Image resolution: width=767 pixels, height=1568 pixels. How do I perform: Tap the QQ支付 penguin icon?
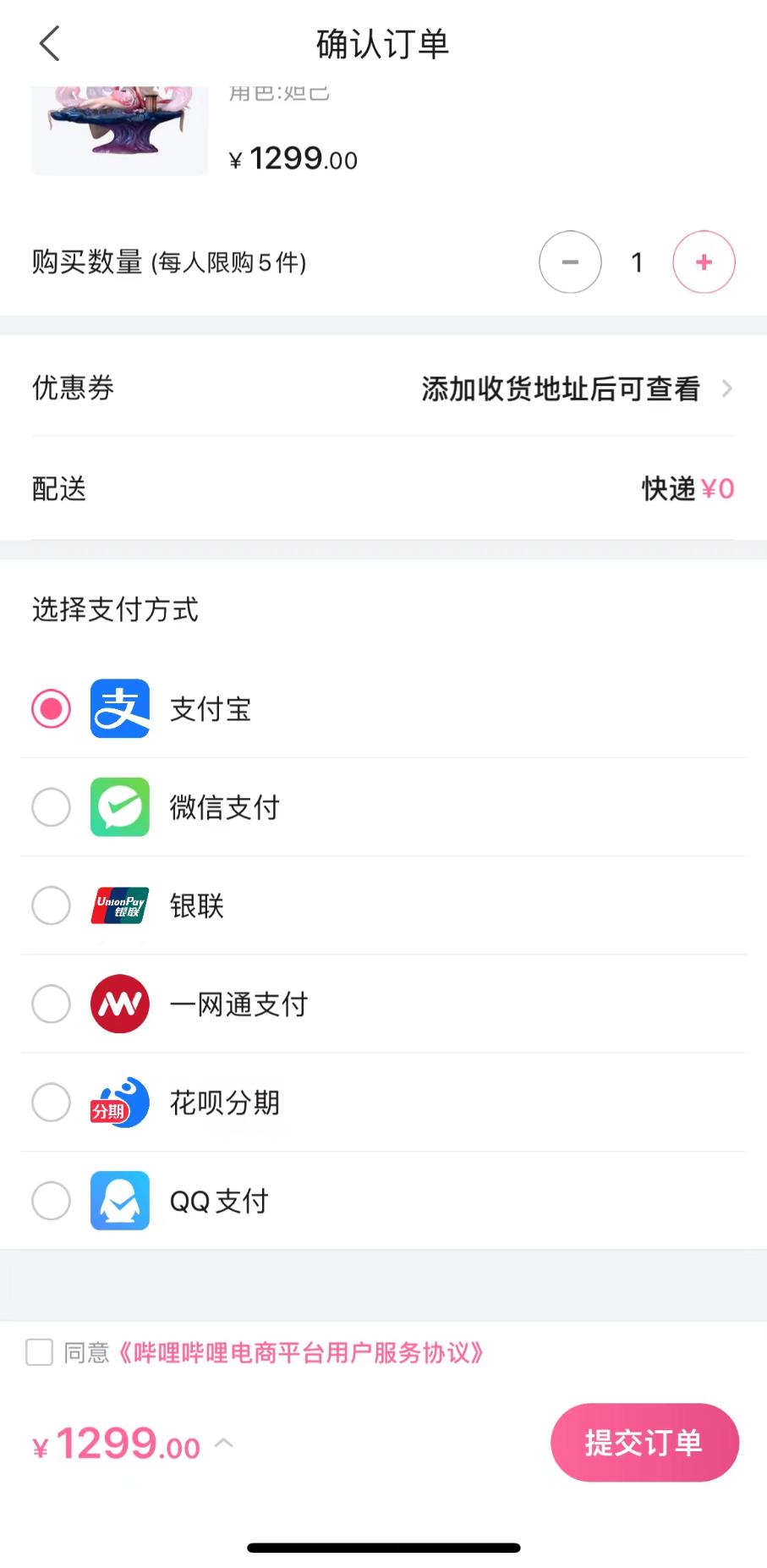coord(118,1201)
